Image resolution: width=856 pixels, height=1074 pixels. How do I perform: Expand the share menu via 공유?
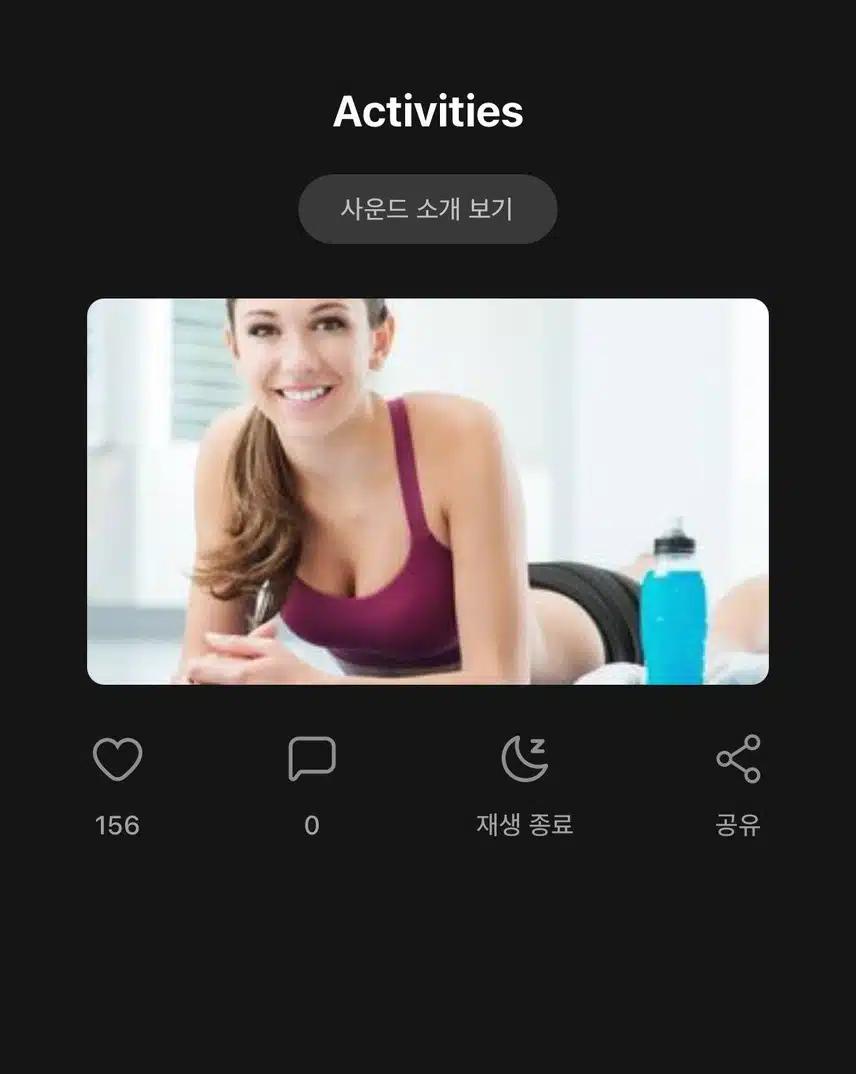point(737,825)
